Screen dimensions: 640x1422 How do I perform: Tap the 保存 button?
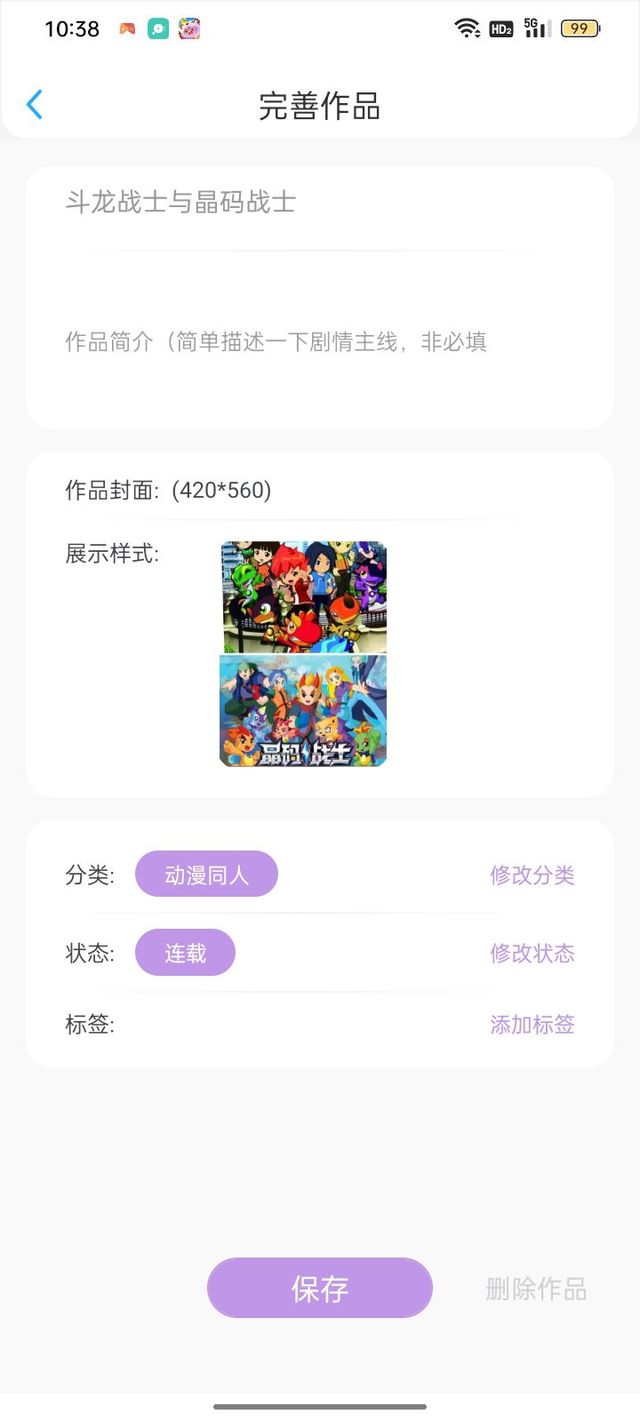[x=320, y=1288]
